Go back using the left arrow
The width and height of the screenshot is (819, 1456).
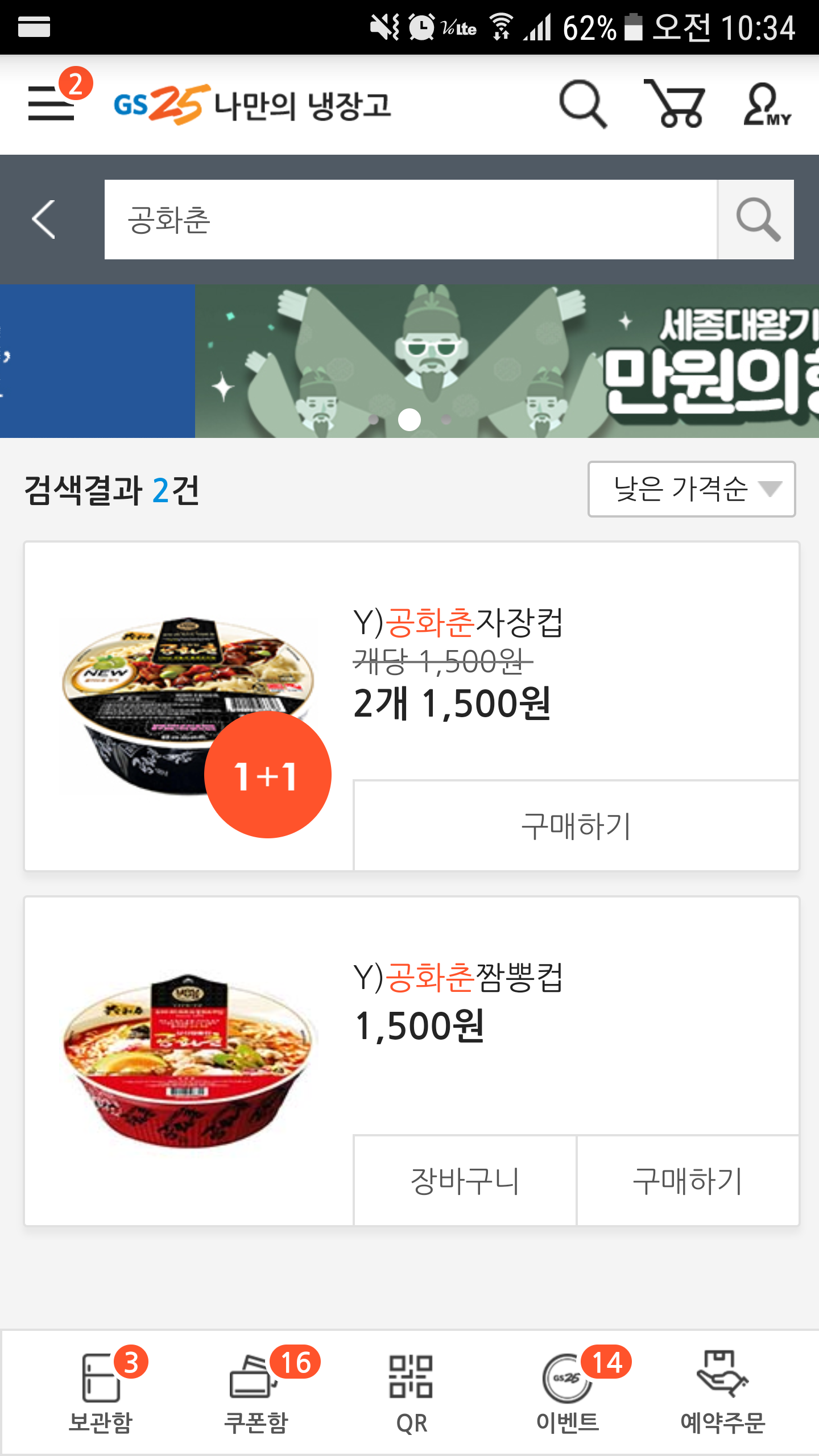tap(44, 220)
